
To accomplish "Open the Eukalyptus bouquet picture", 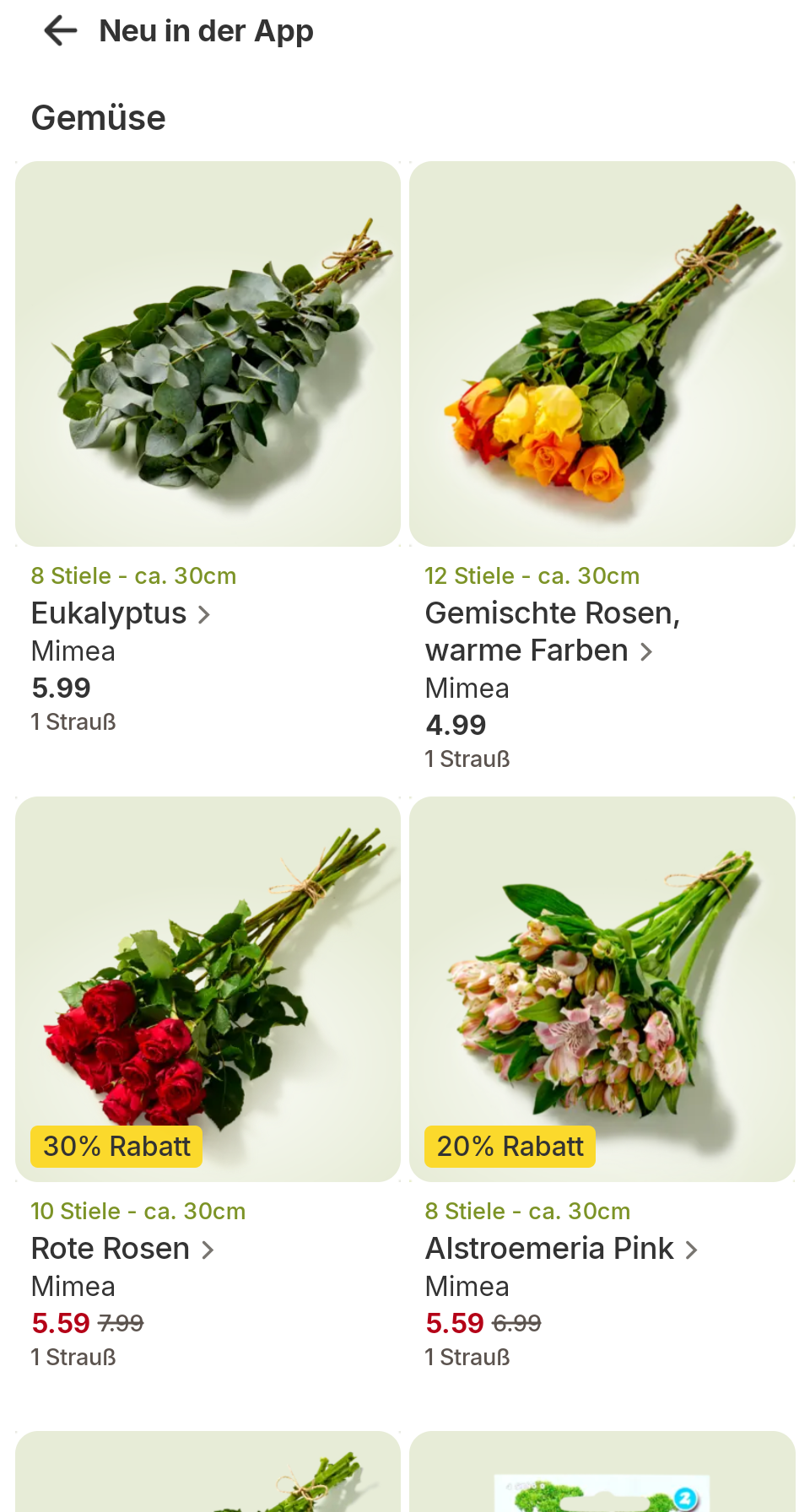I will (x=208, y=354).
